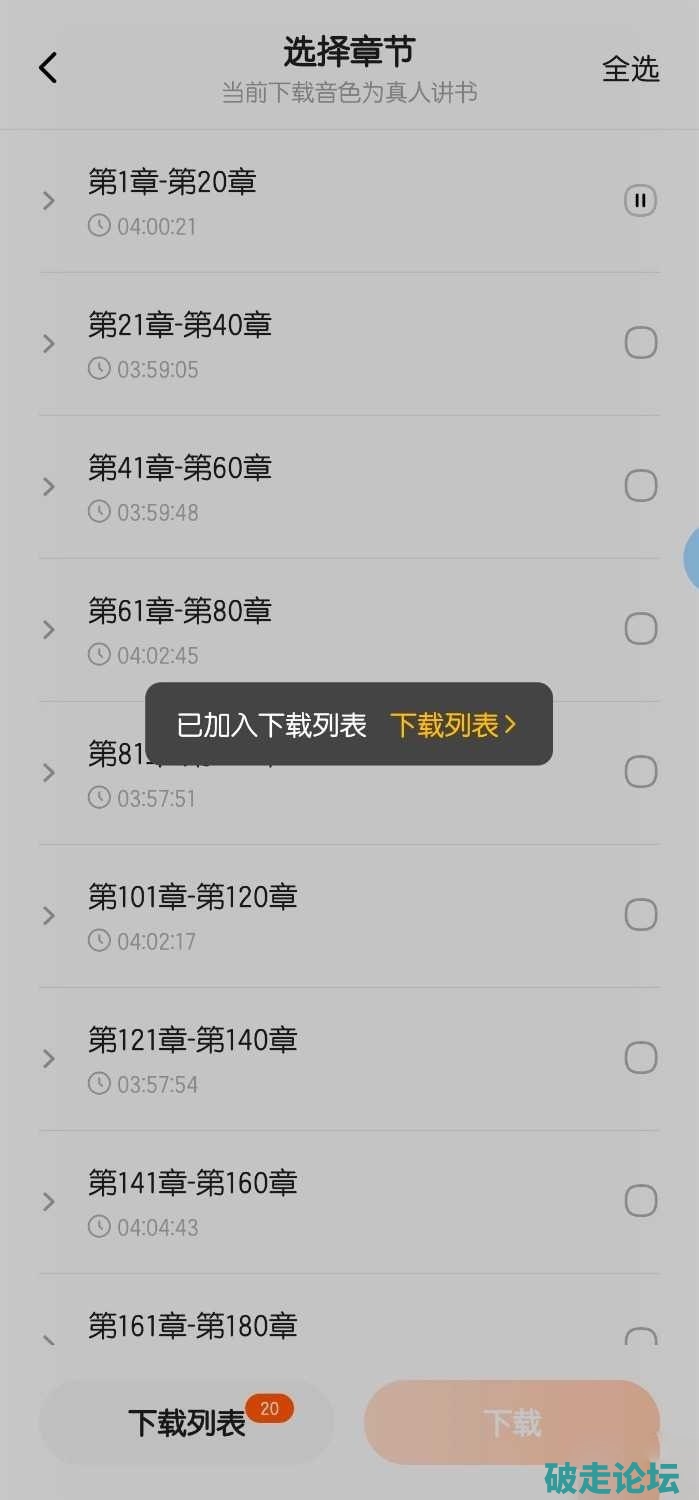Tap the orange 下载 button
The height and width of the screenshot is (1500, 699).
512,1422
